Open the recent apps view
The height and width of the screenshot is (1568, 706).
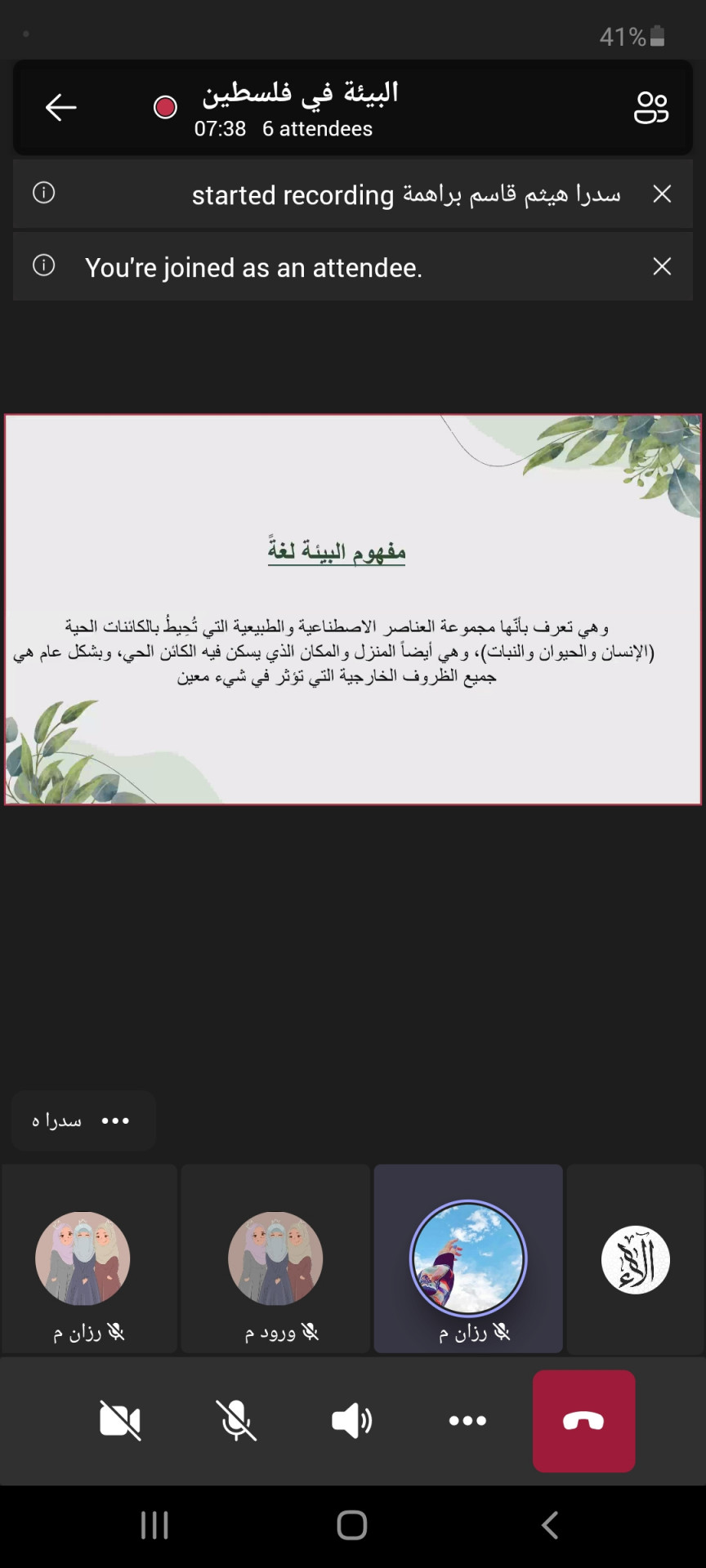[154, 1525]
